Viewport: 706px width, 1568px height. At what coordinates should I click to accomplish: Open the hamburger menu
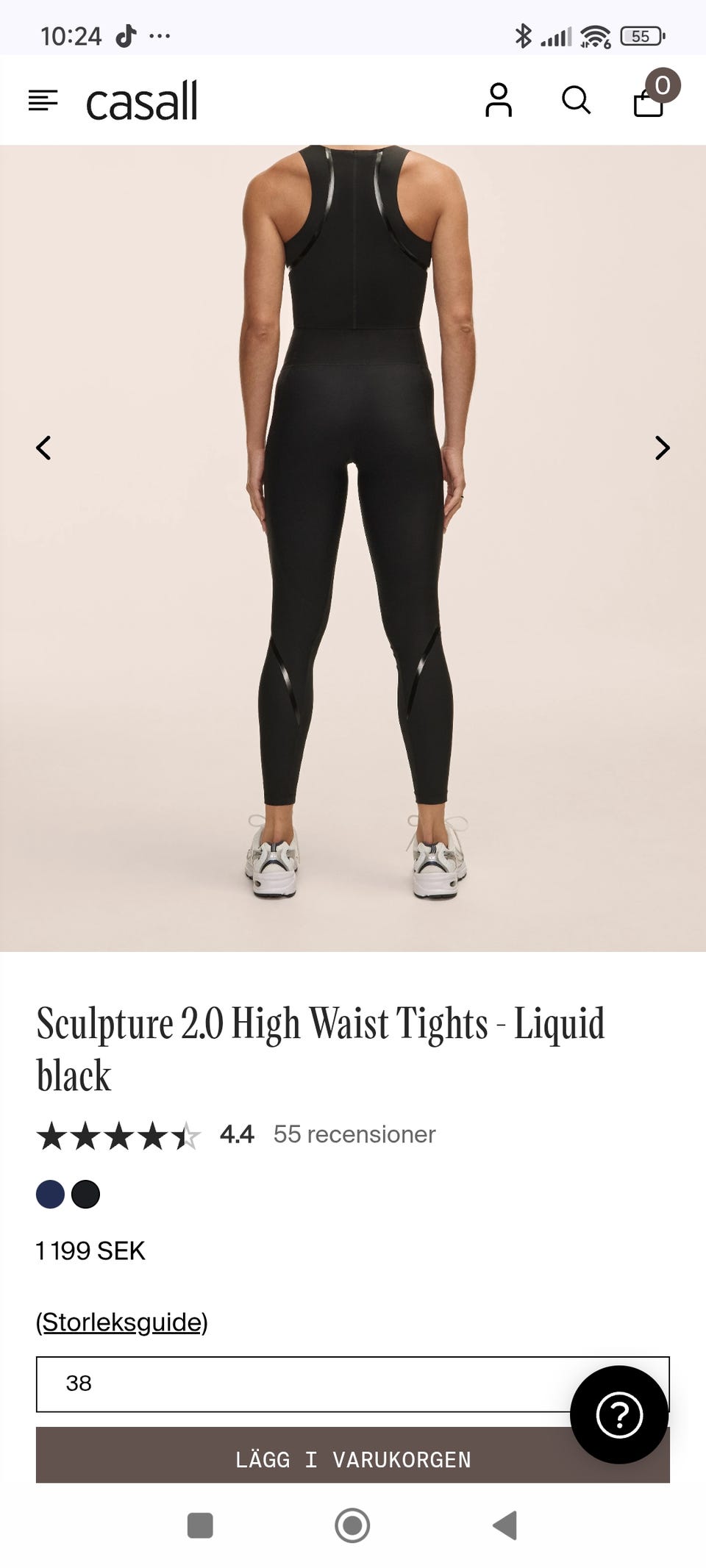pos(43,101)
